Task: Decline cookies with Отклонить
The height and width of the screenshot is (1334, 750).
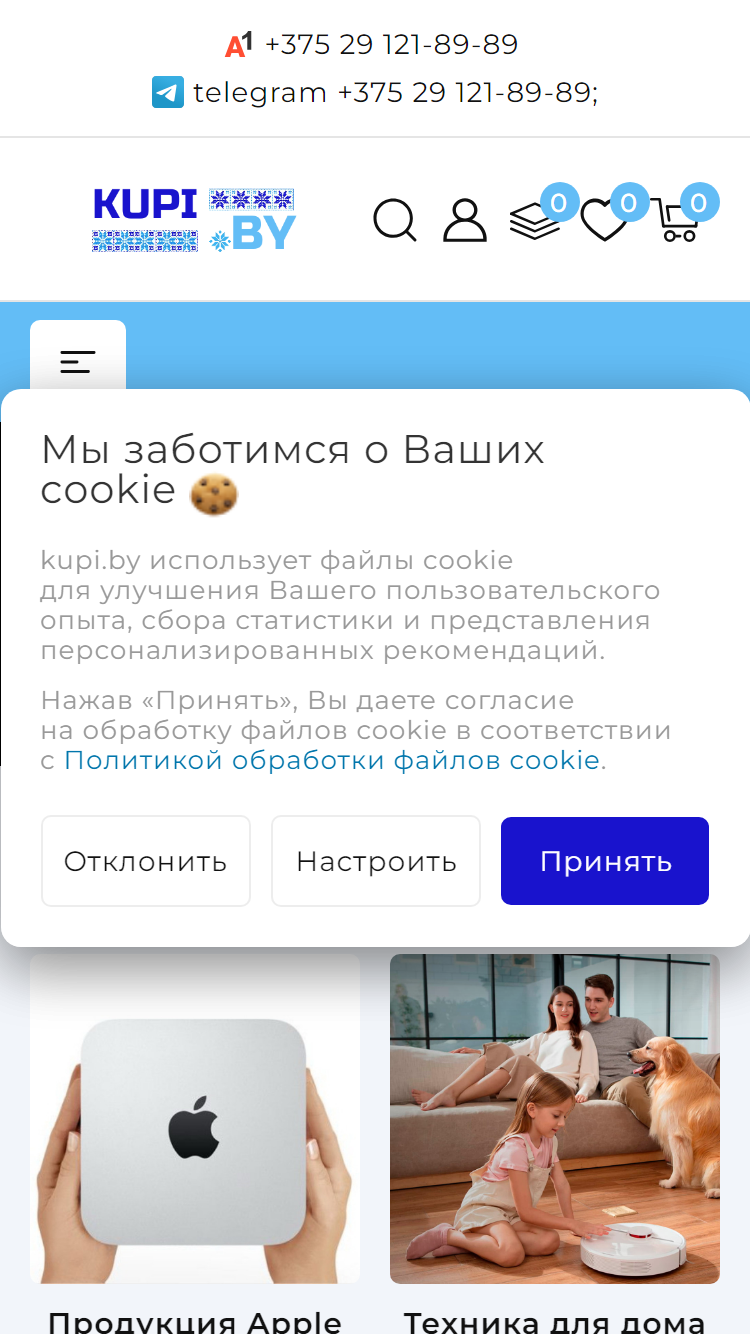Action: pos(146,861)
